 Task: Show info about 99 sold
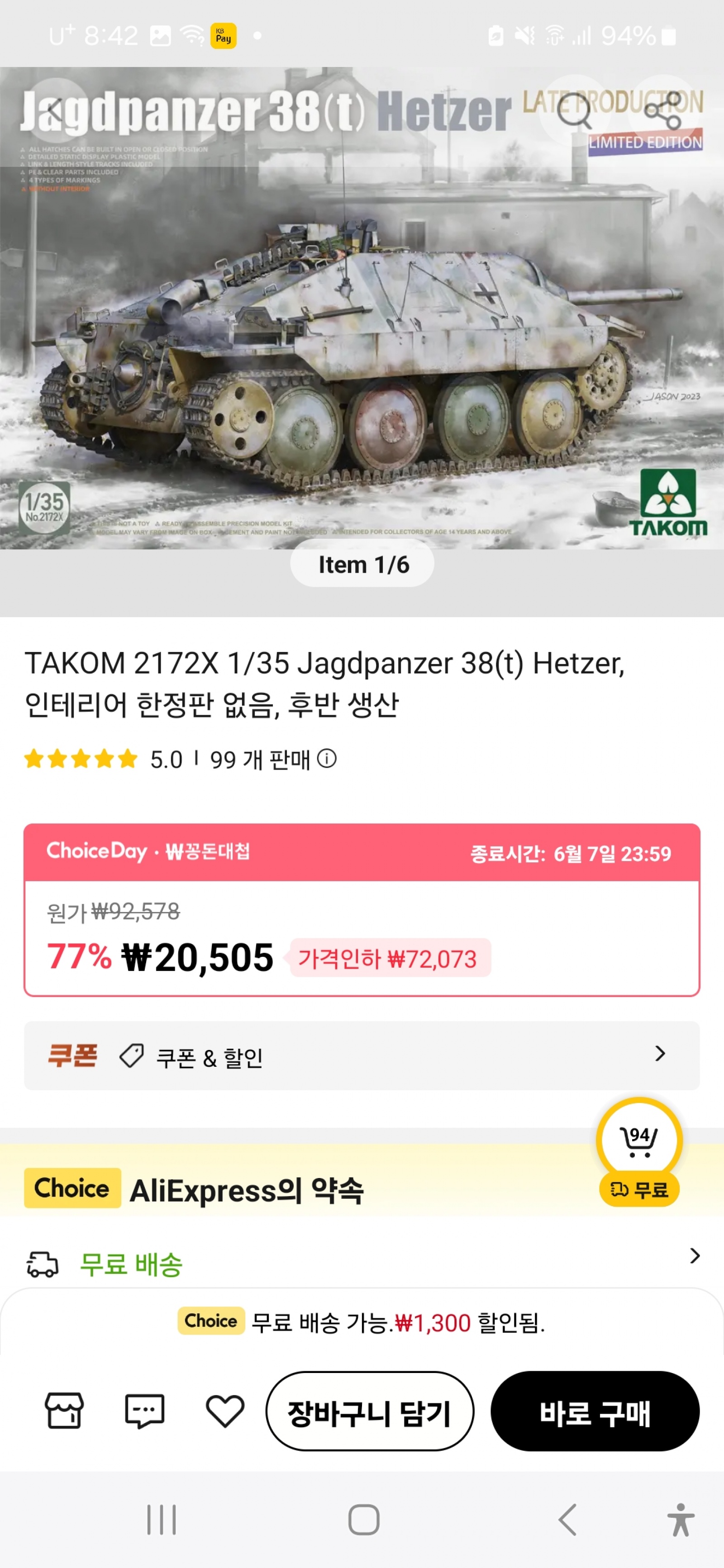[327, 758]
